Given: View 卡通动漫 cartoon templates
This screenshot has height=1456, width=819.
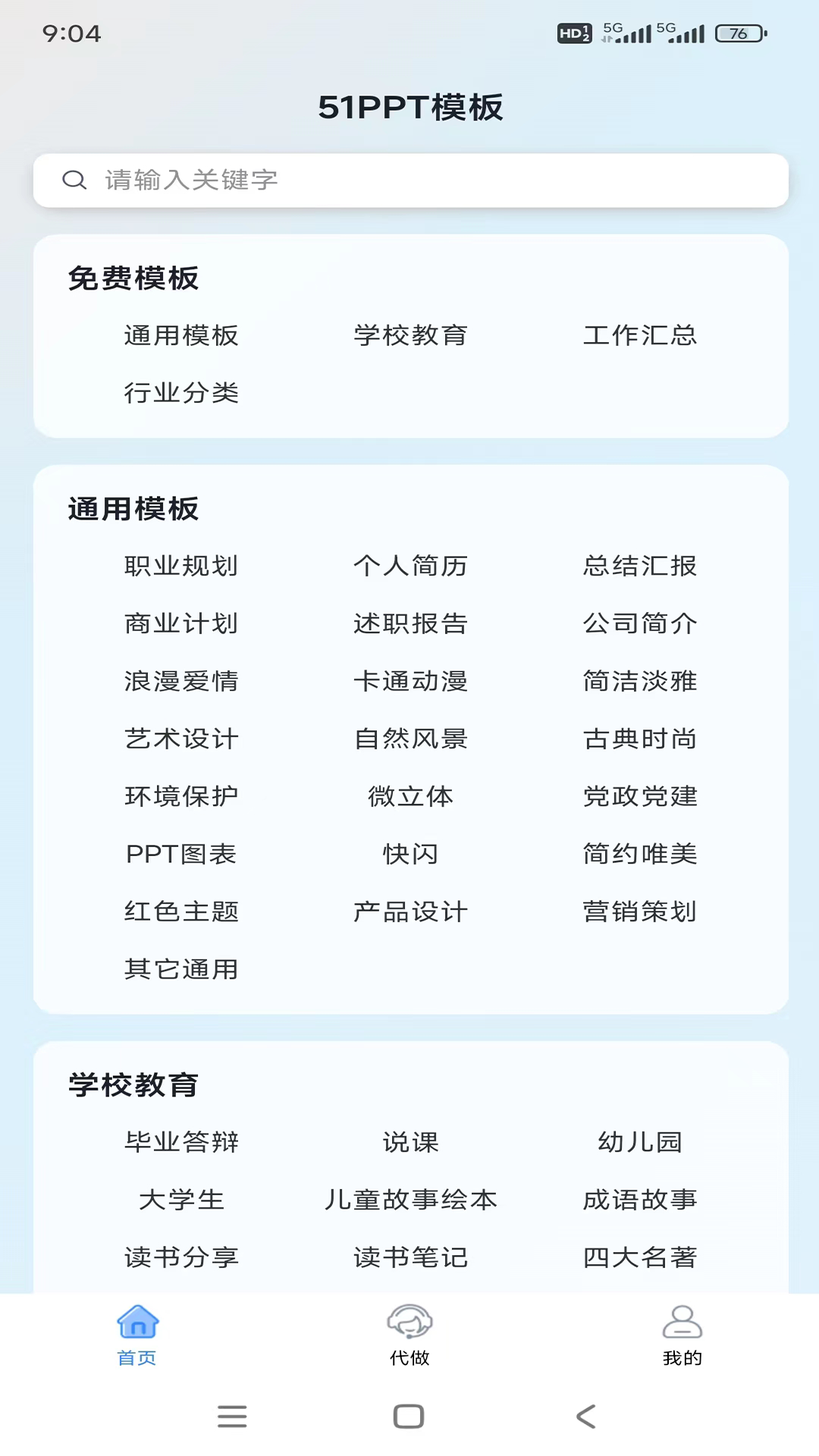Looking at the screenshot, I should tap(410, 681).
